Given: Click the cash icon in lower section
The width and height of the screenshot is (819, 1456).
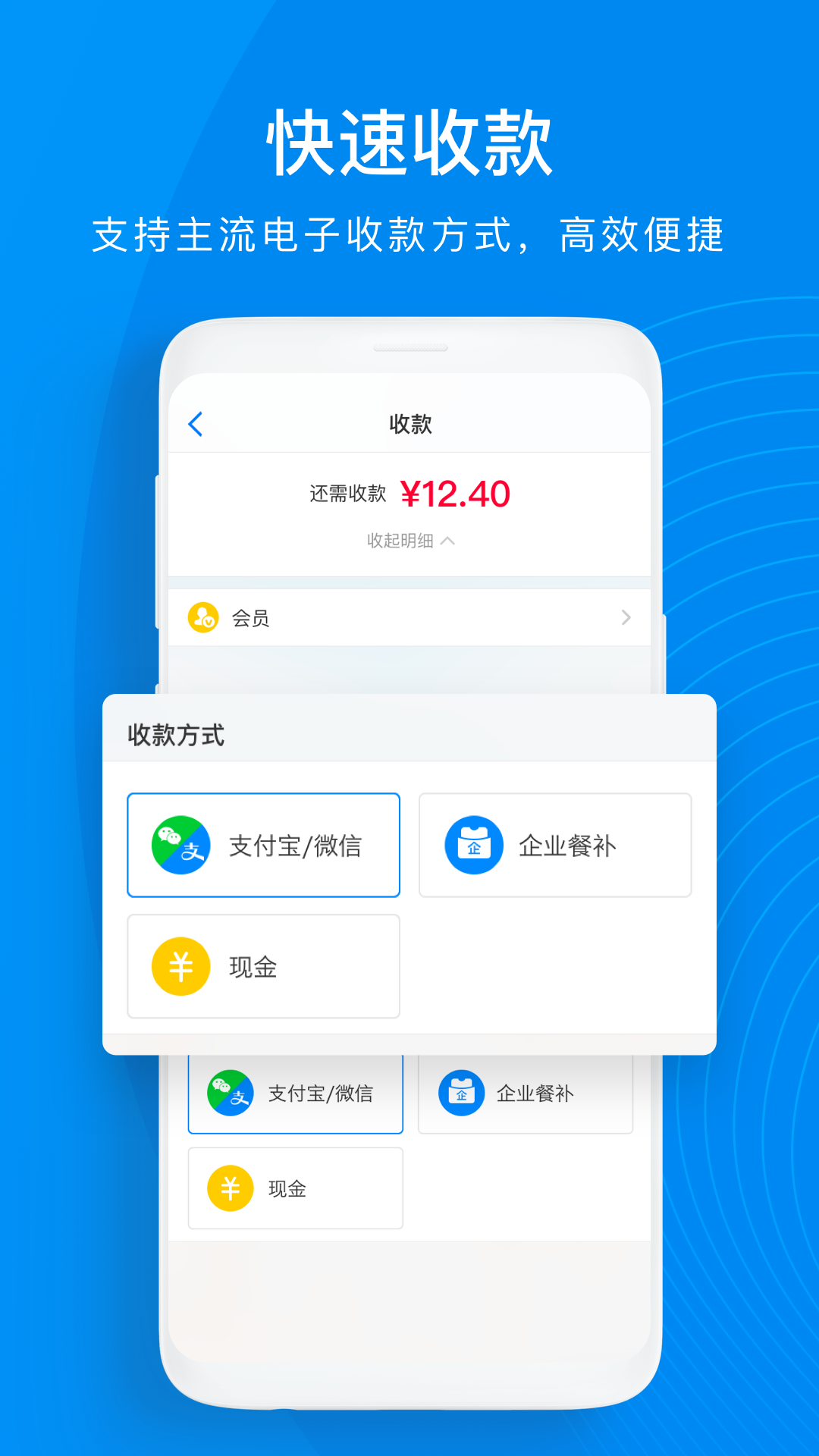Looking at the screenshot, I should coord(231,1188).
